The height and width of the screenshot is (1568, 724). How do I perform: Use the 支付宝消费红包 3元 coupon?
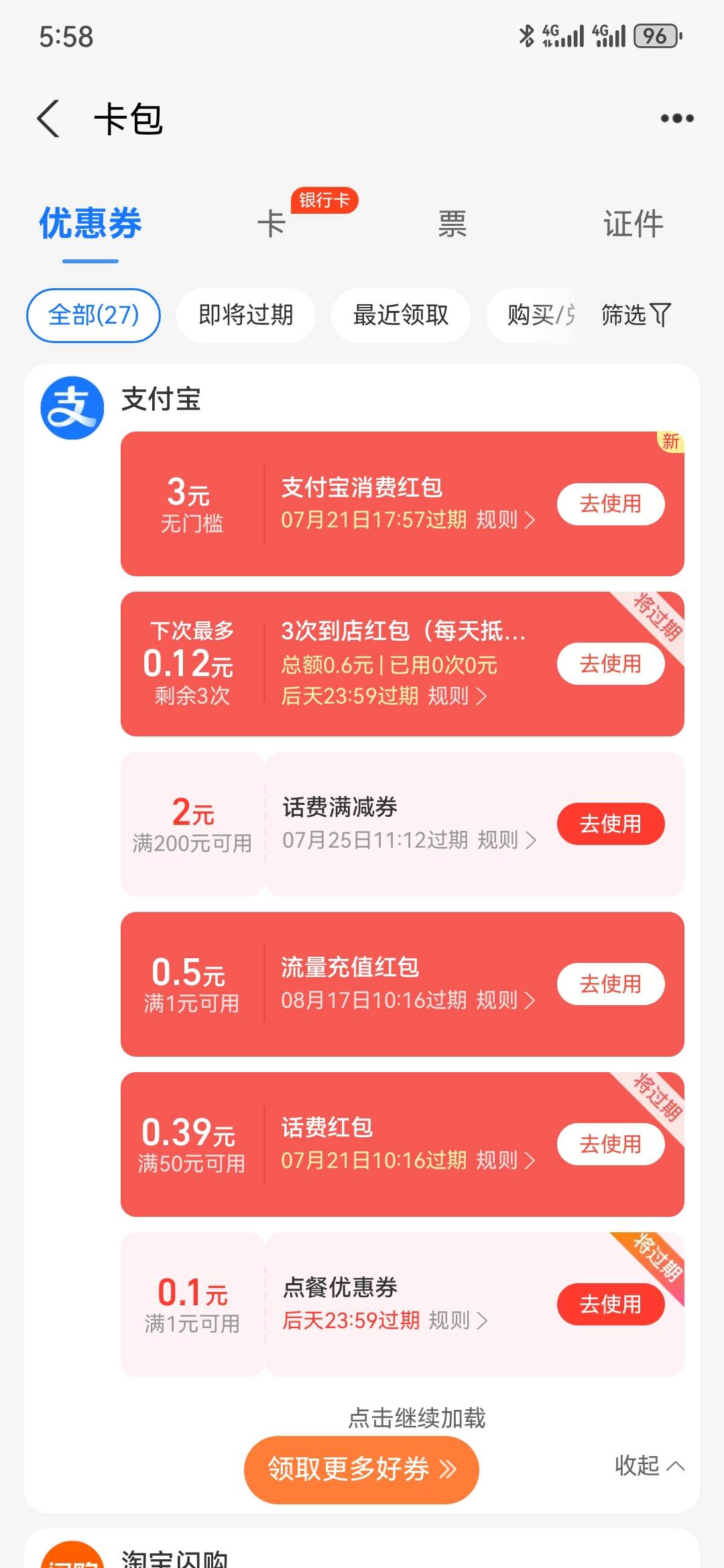[611, 504]
